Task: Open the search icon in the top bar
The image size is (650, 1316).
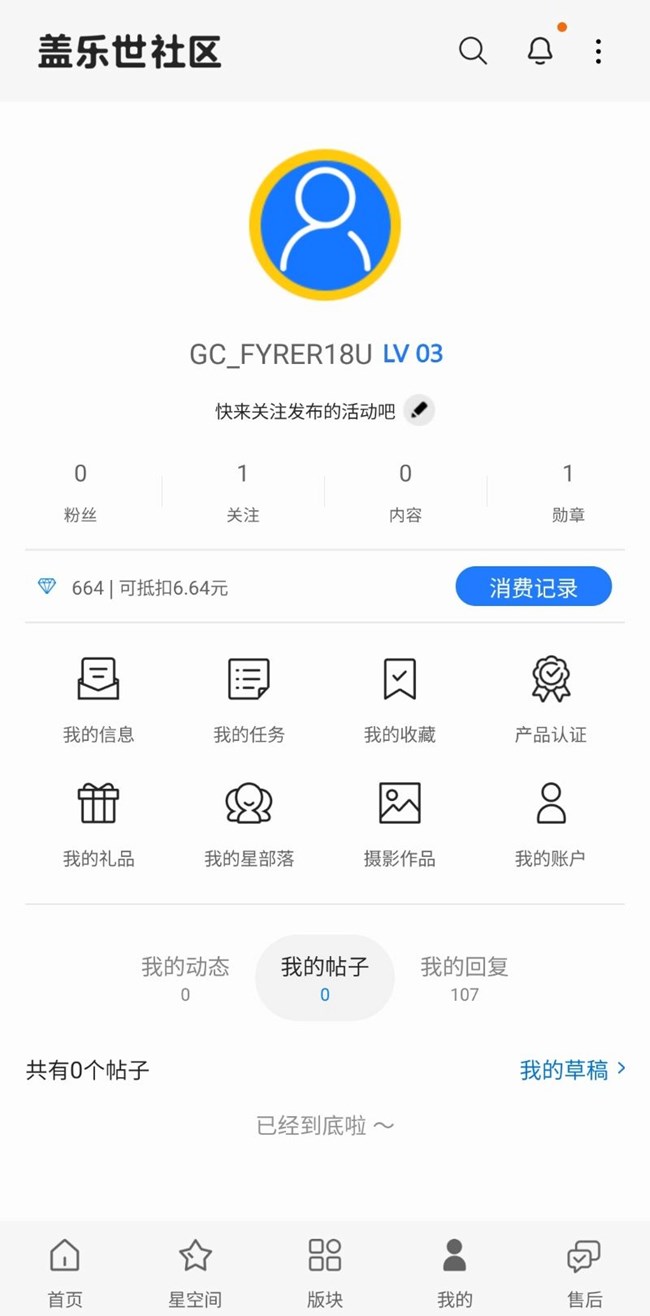Action: pos(473,51)
